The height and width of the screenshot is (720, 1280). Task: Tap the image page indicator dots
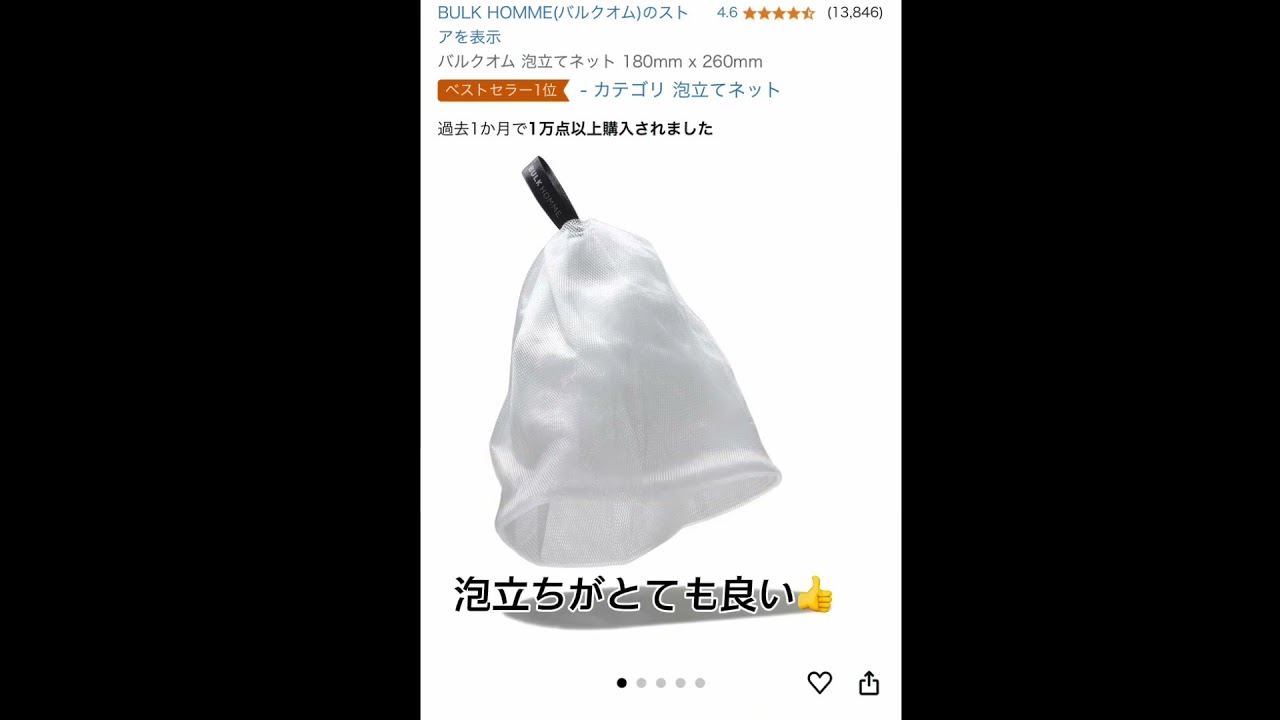660,683
